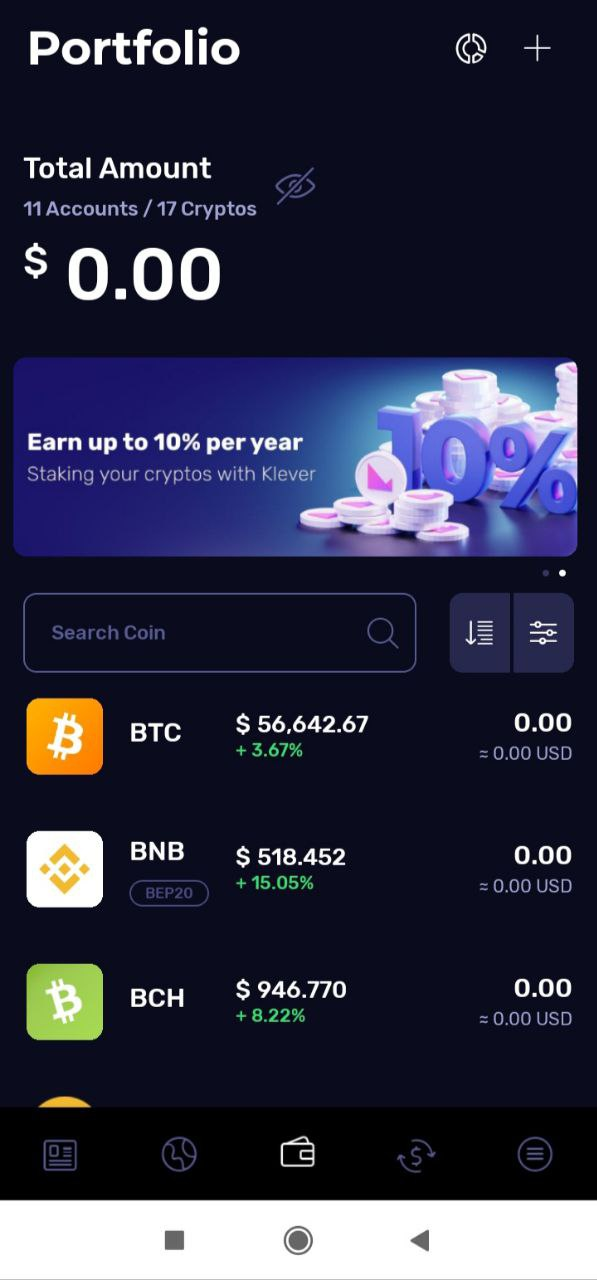Screen dimensions: 597x1280
Task: Switch to the news tab
Action: coord(60,1155)
